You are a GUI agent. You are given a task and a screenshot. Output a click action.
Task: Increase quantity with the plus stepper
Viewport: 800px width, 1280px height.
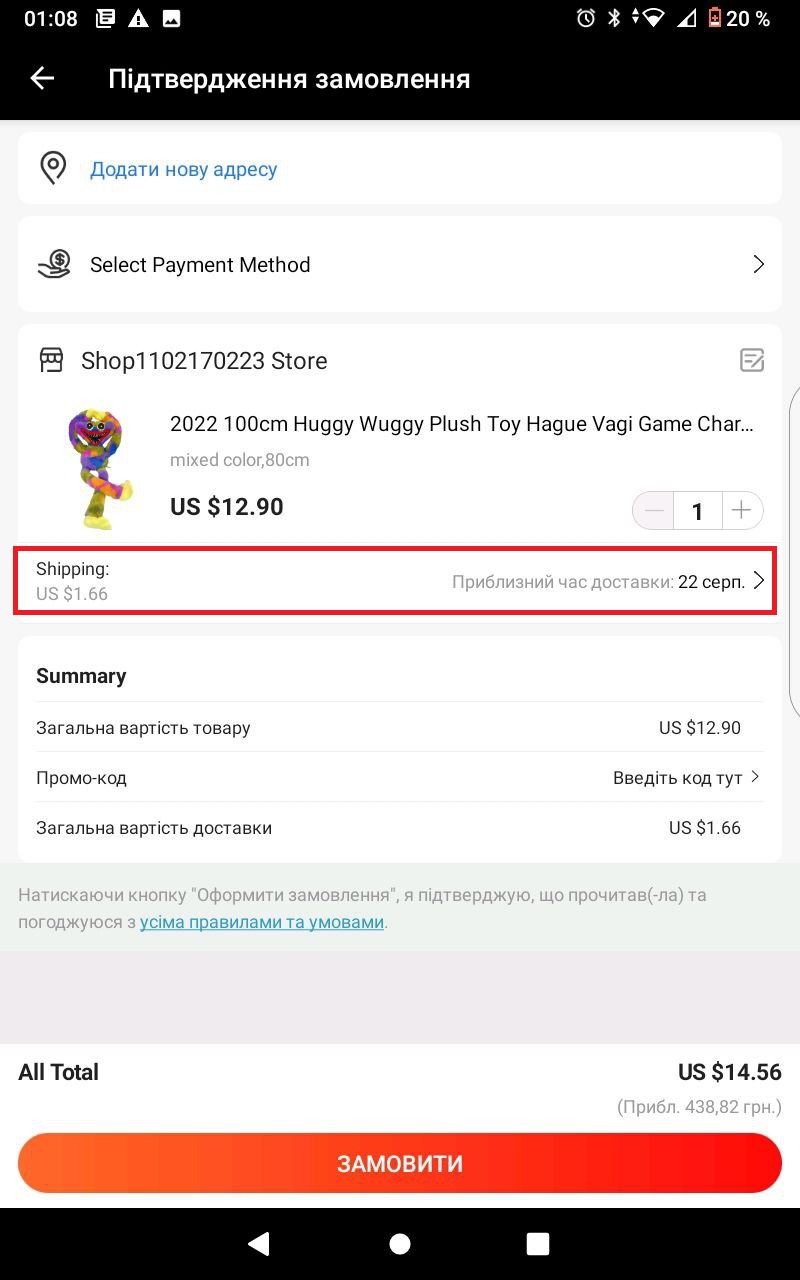coord(742,510)
